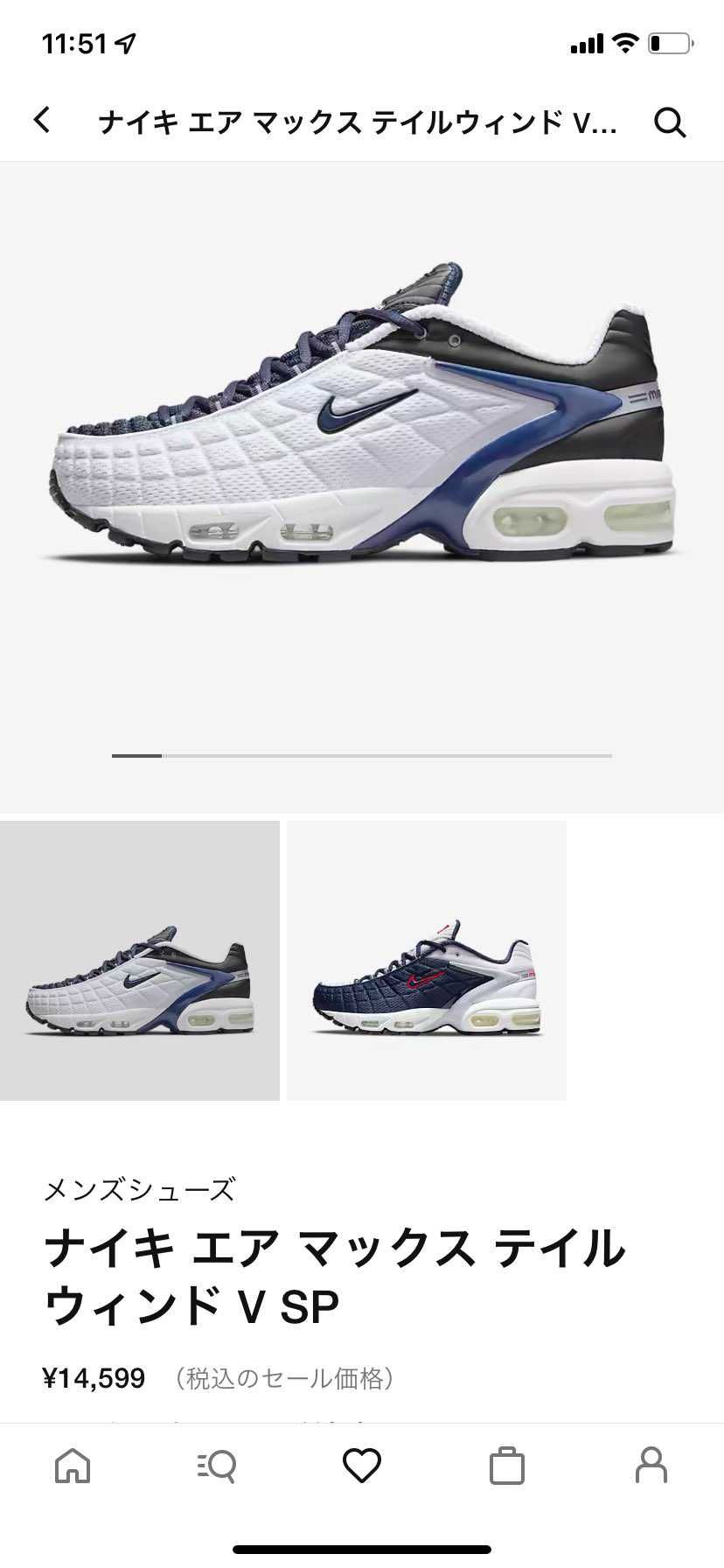Open search from the top bar
The width and height of the screenshot is (724, 1568).
(x=670, y=122)
